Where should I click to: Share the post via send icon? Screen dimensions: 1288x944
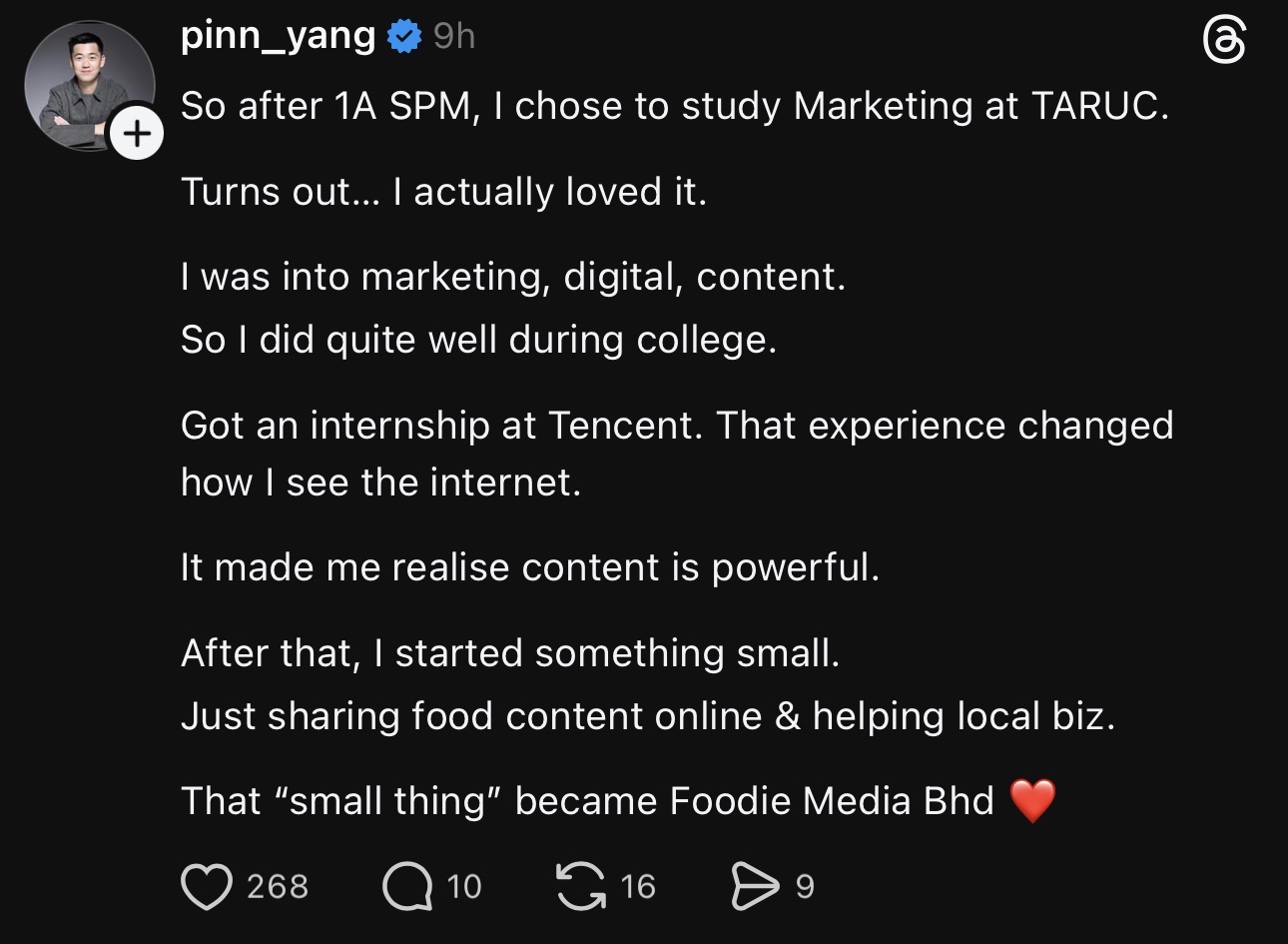click(x=755, y=887)
